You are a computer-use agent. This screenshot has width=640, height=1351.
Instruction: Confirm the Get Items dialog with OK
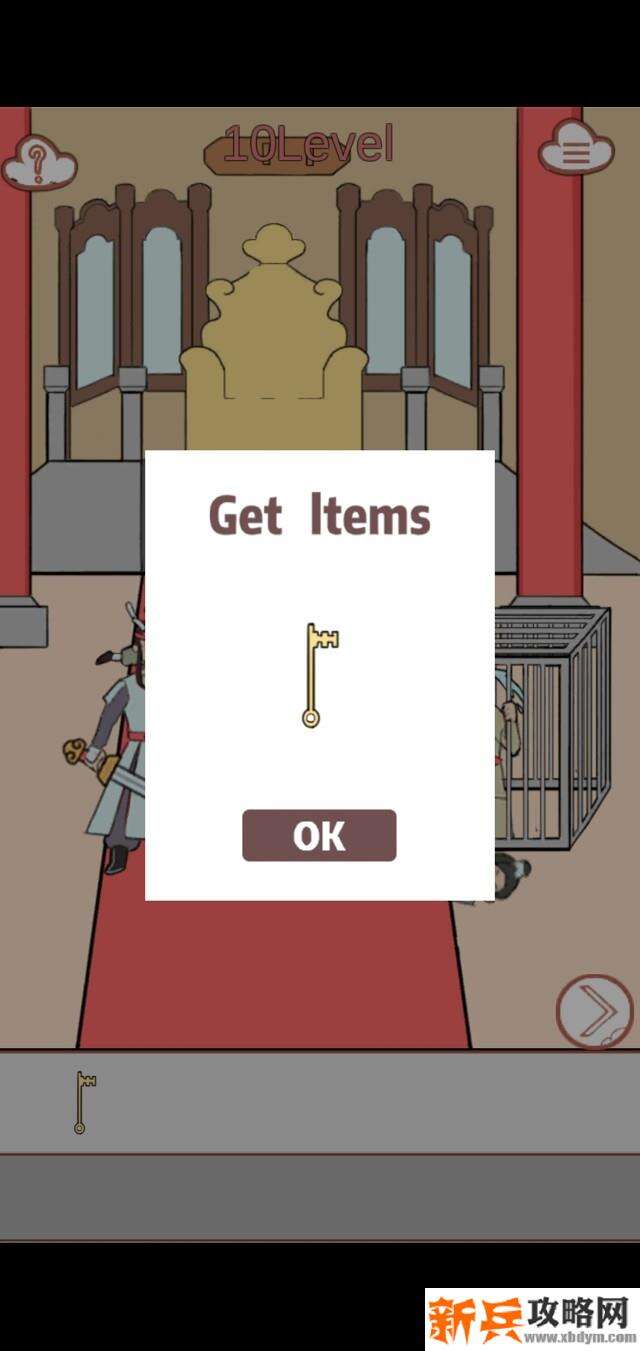click(319, 835)
